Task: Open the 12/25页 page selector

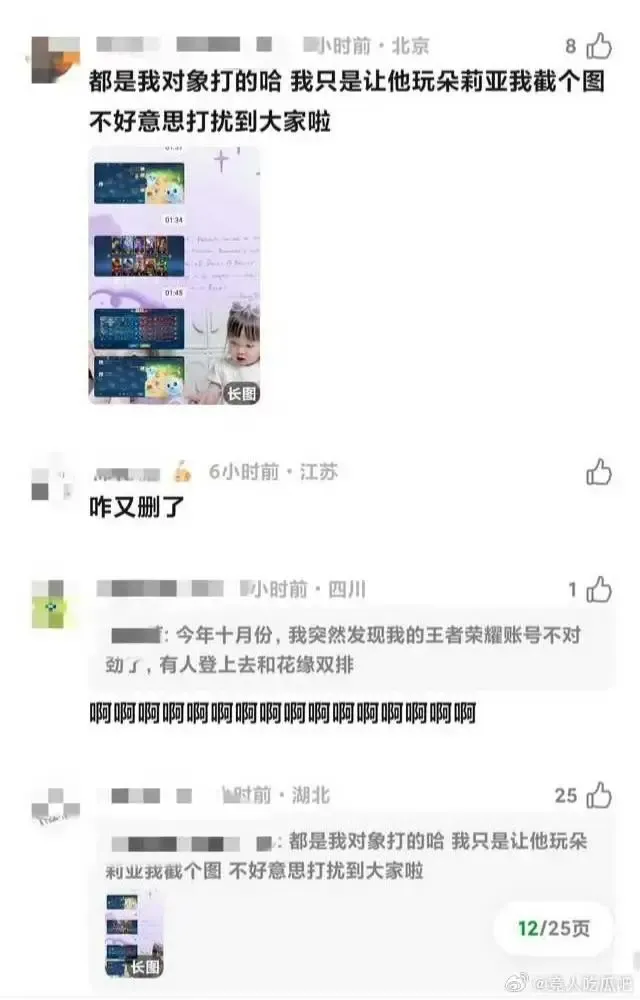Action: [553, 928]
